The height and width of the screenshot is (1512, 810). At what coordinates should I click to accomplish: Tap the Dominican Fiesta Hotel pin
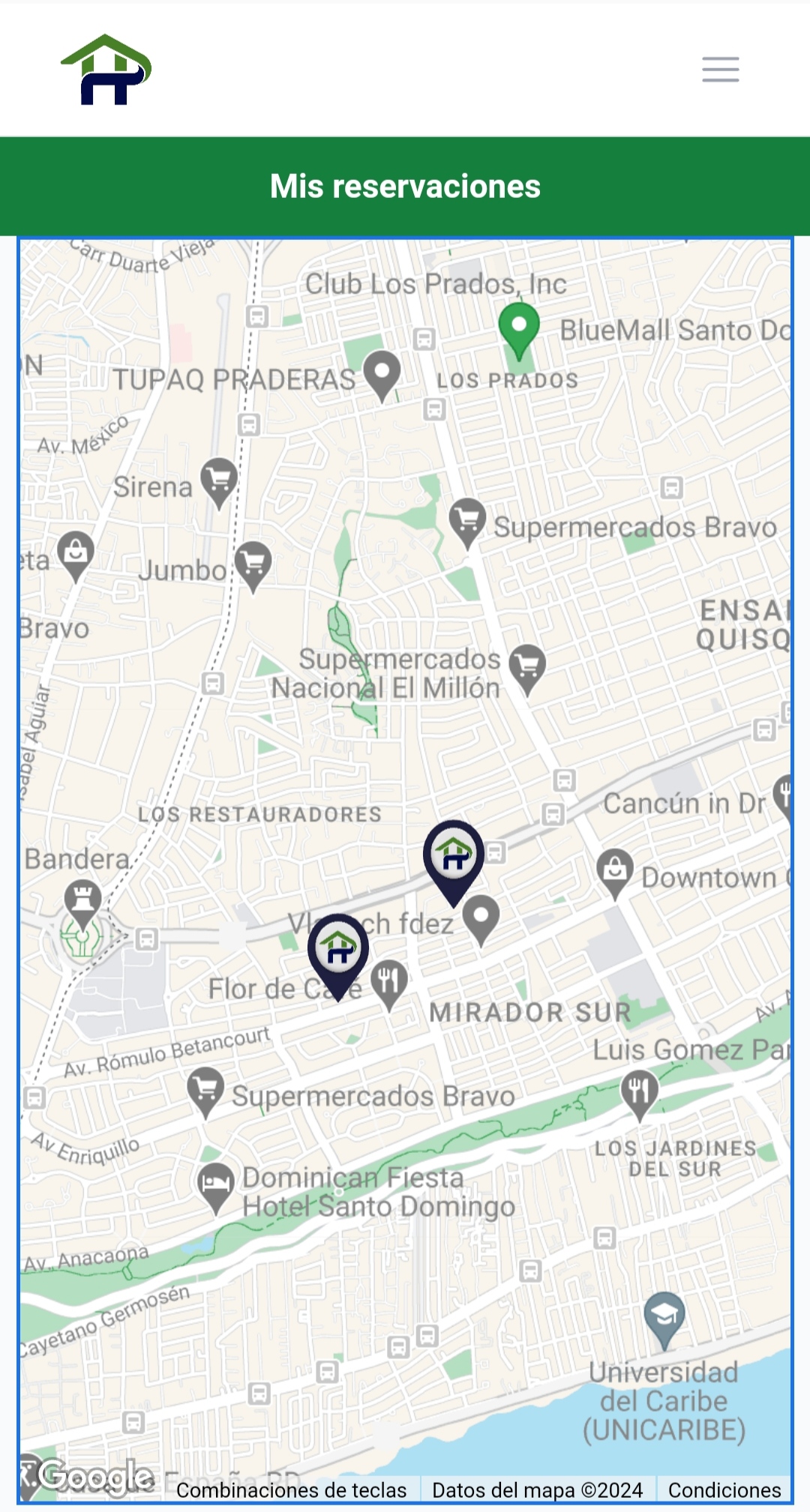point(216,1184)
